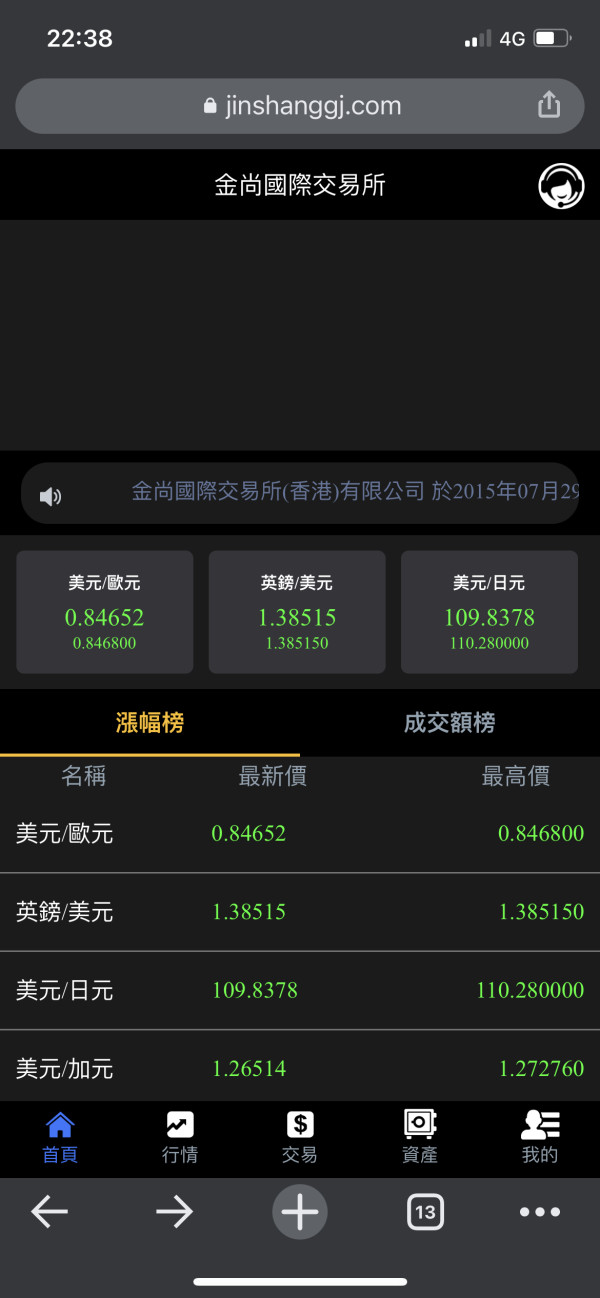Tap the 首頁 home tab
600x1298 pixels.
tap(60, 1138)
